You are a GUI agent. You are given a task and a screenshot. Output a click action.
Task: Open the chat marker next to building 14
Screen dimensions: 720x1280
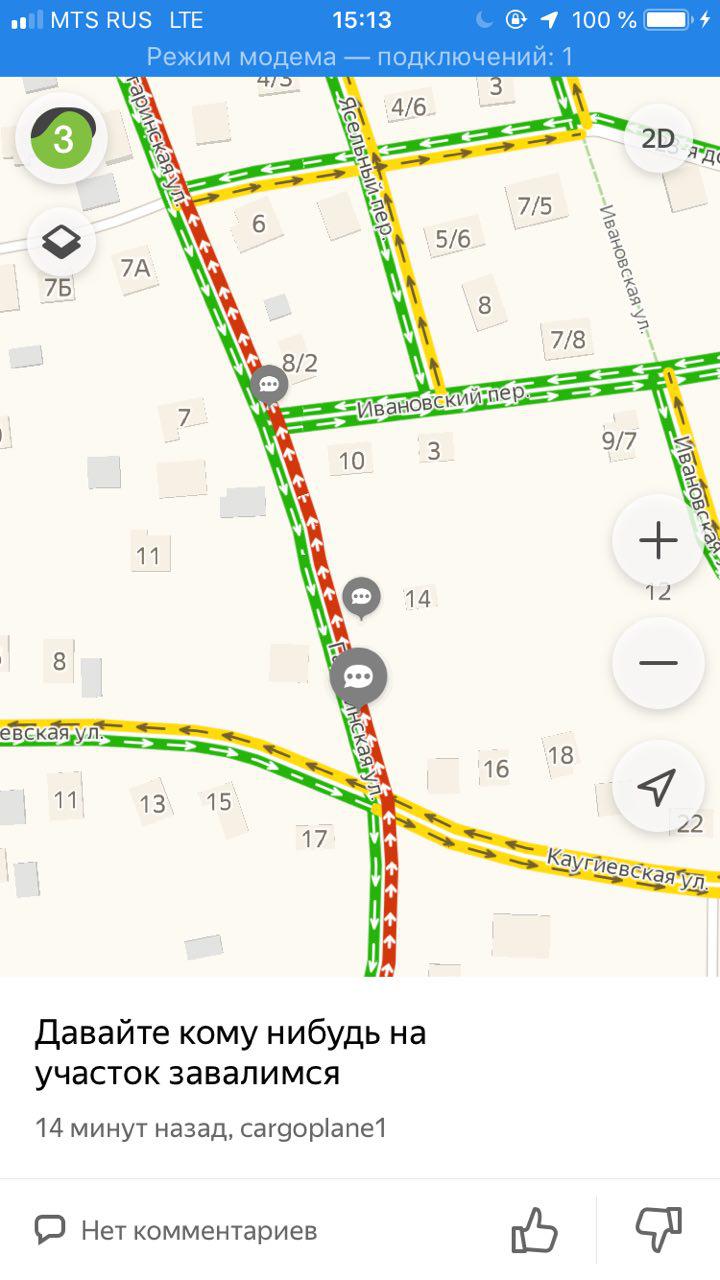[361, 597]
